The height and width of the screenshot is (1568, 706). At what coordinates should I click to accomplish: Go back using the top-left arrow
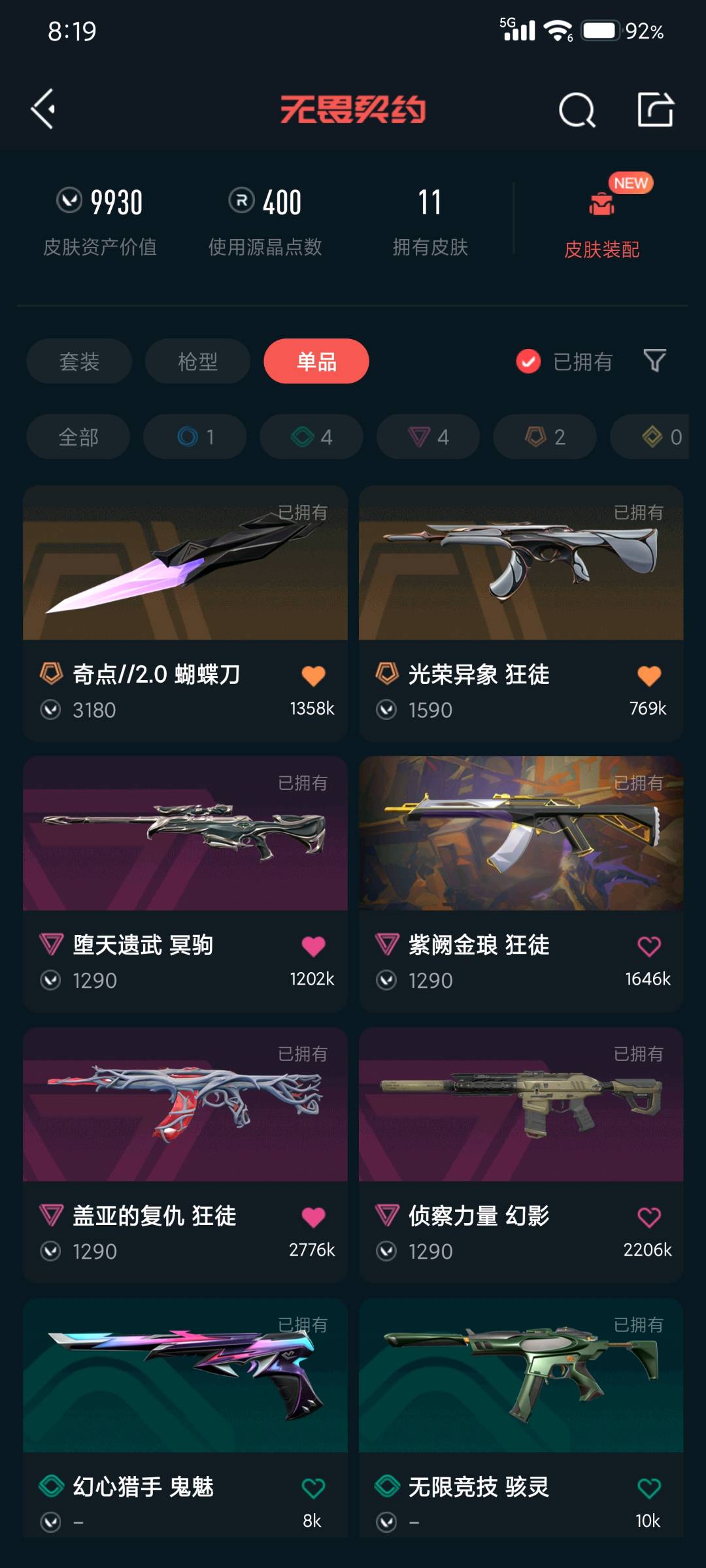pyautogui.click(x=43, y=109)
